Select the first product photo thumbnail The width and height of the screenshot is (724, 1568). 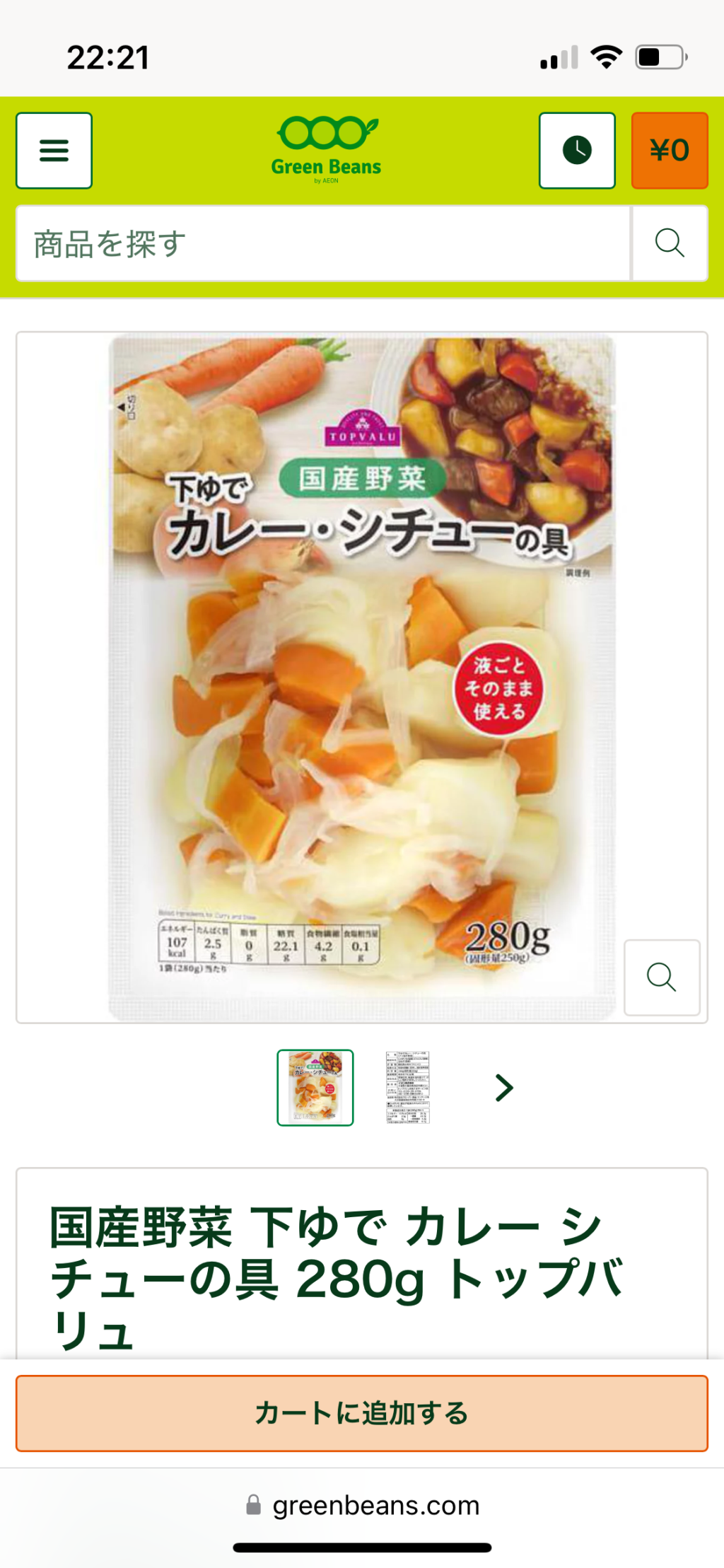tap(315, 1088)
